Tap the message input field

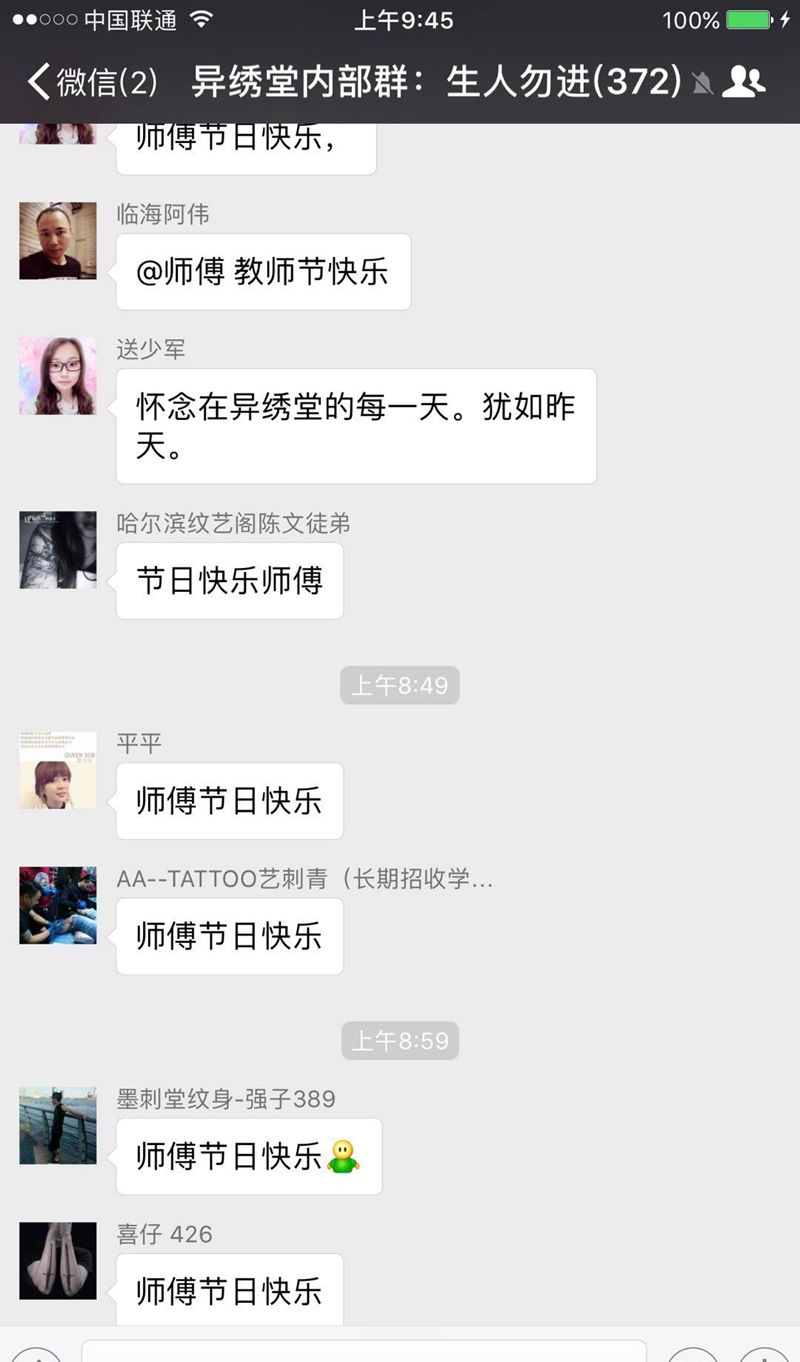(x=364, y=1350)
